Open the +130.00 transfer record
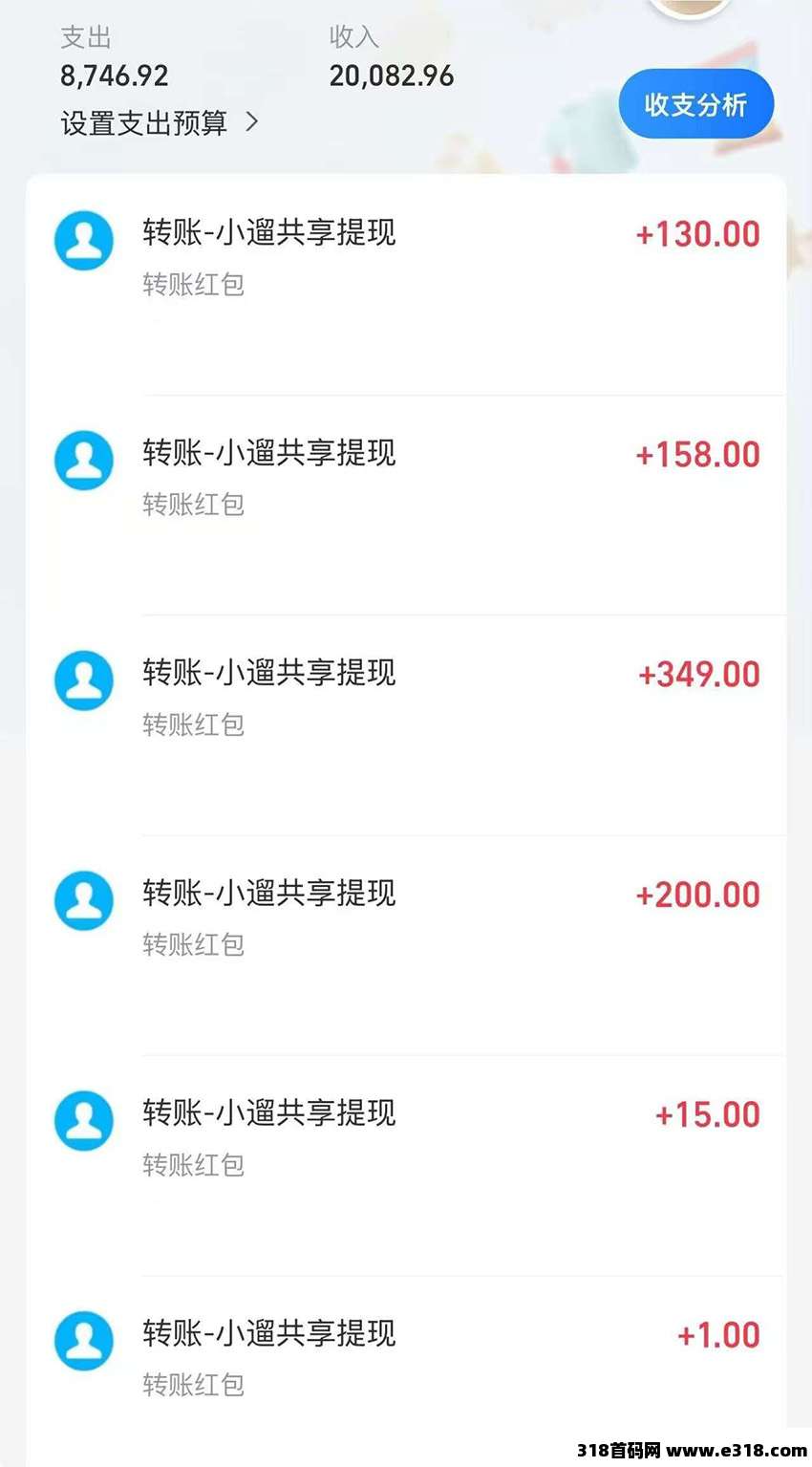Screen dimensions: 812x1467 click(x=406, y=285)
